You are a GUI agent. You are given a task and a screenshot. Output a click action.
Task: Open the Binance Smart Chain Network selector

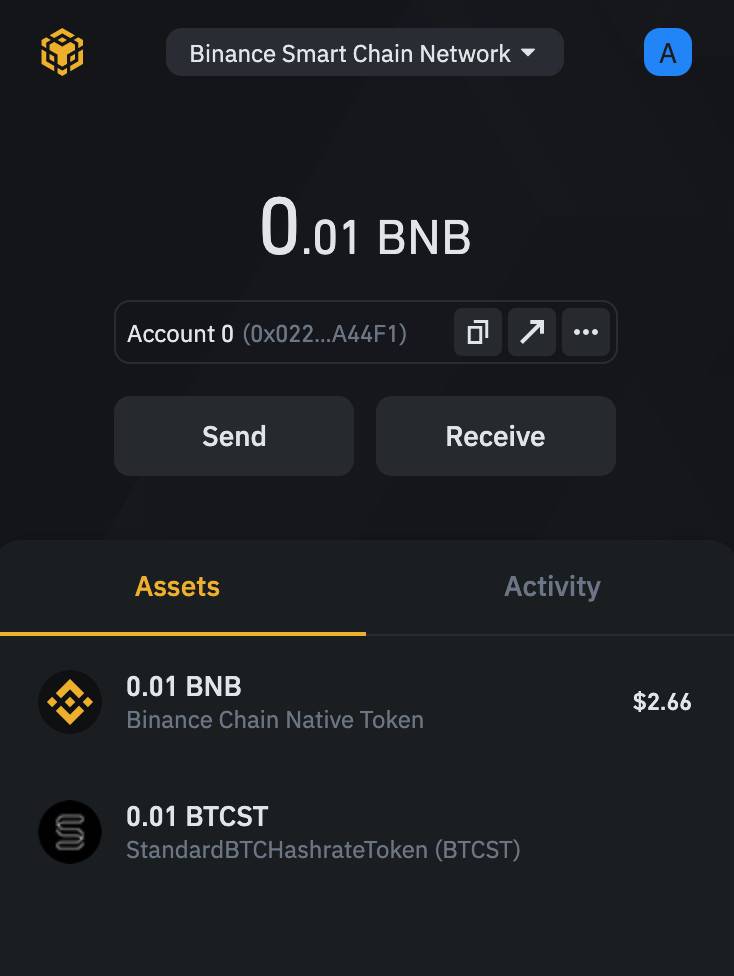click(x=365, y=52)
